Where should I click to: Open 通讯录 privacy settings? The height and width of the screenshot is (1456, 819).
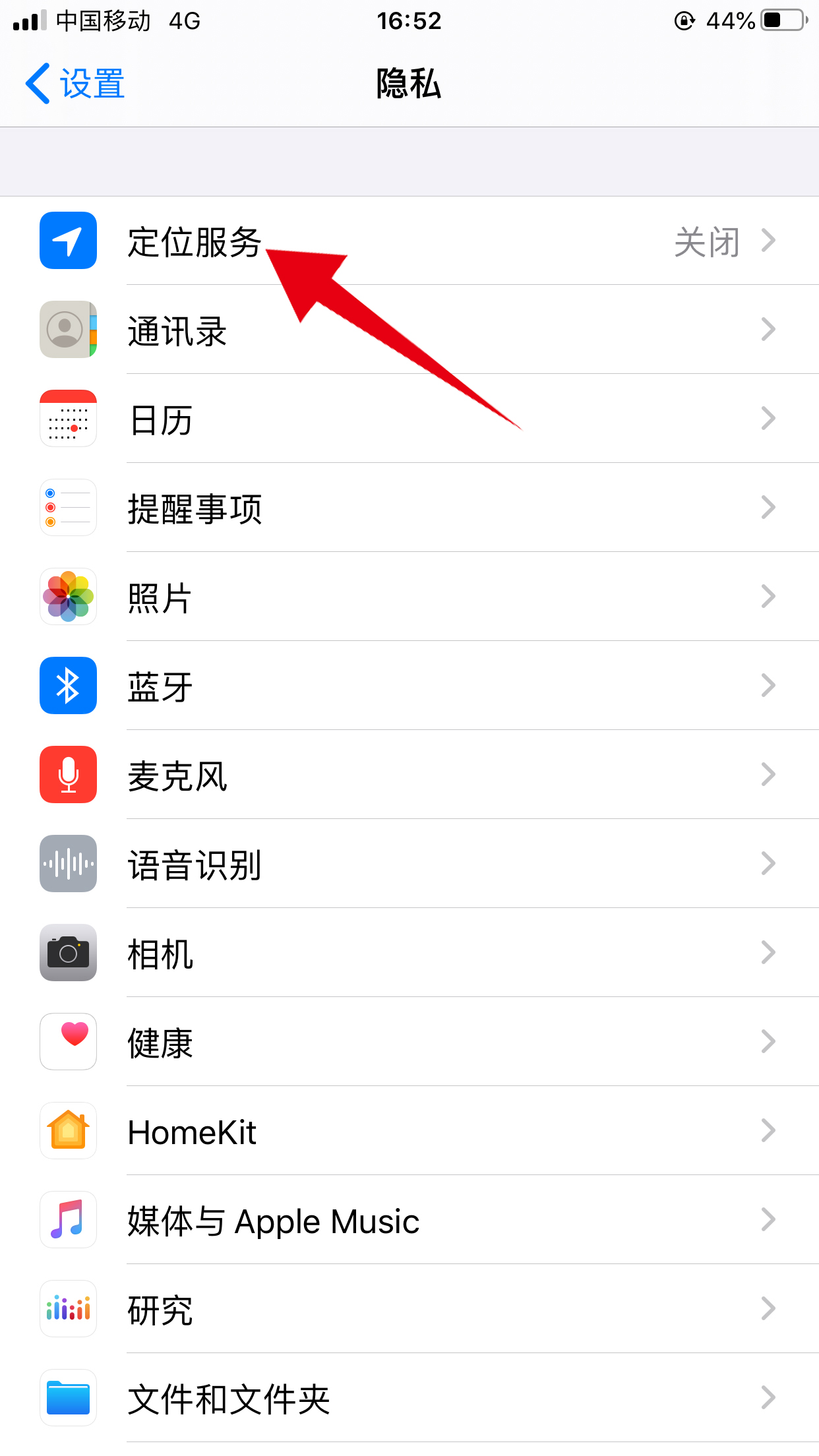pyautogui.click(x=409, y=330)
